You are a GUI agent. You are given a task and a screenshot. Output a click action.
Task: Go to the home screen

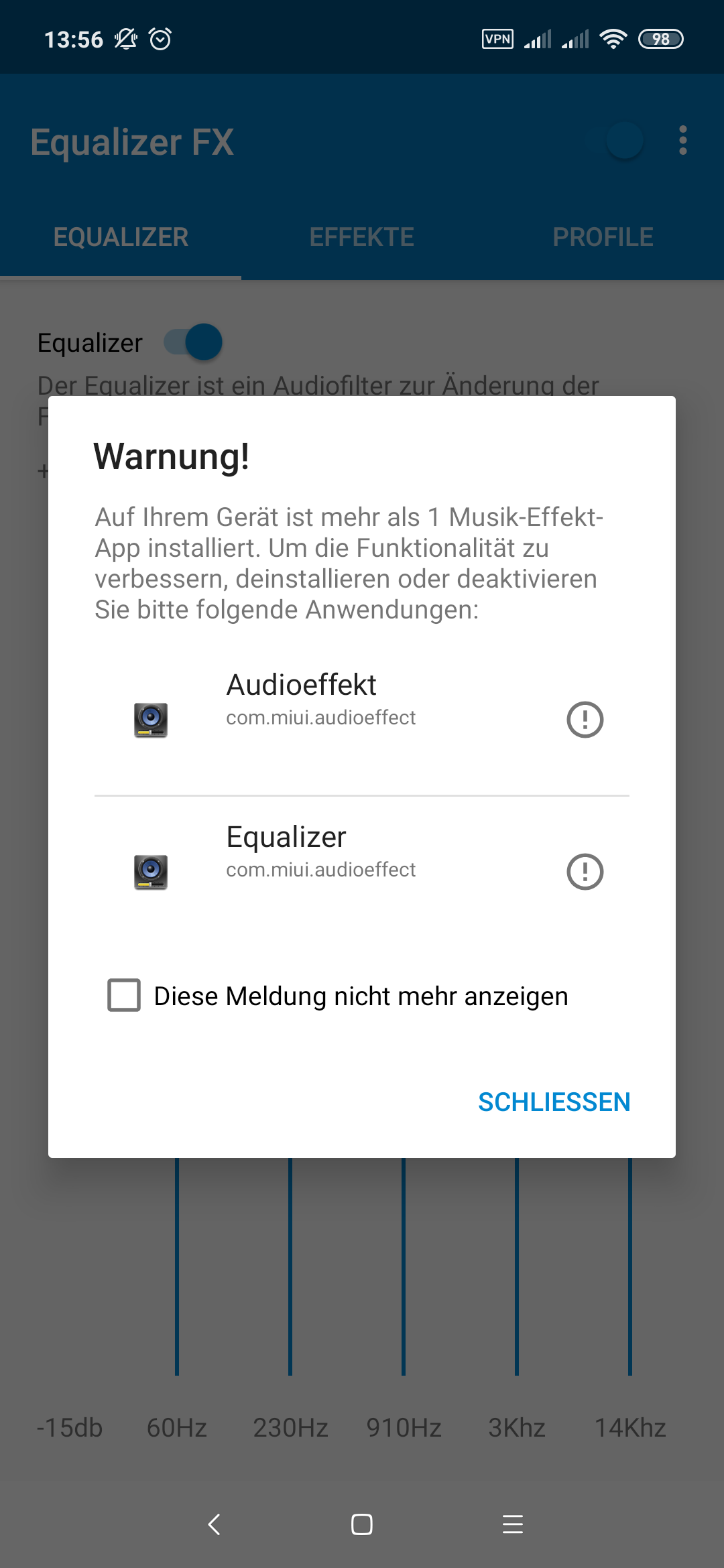coord(362,1524)
